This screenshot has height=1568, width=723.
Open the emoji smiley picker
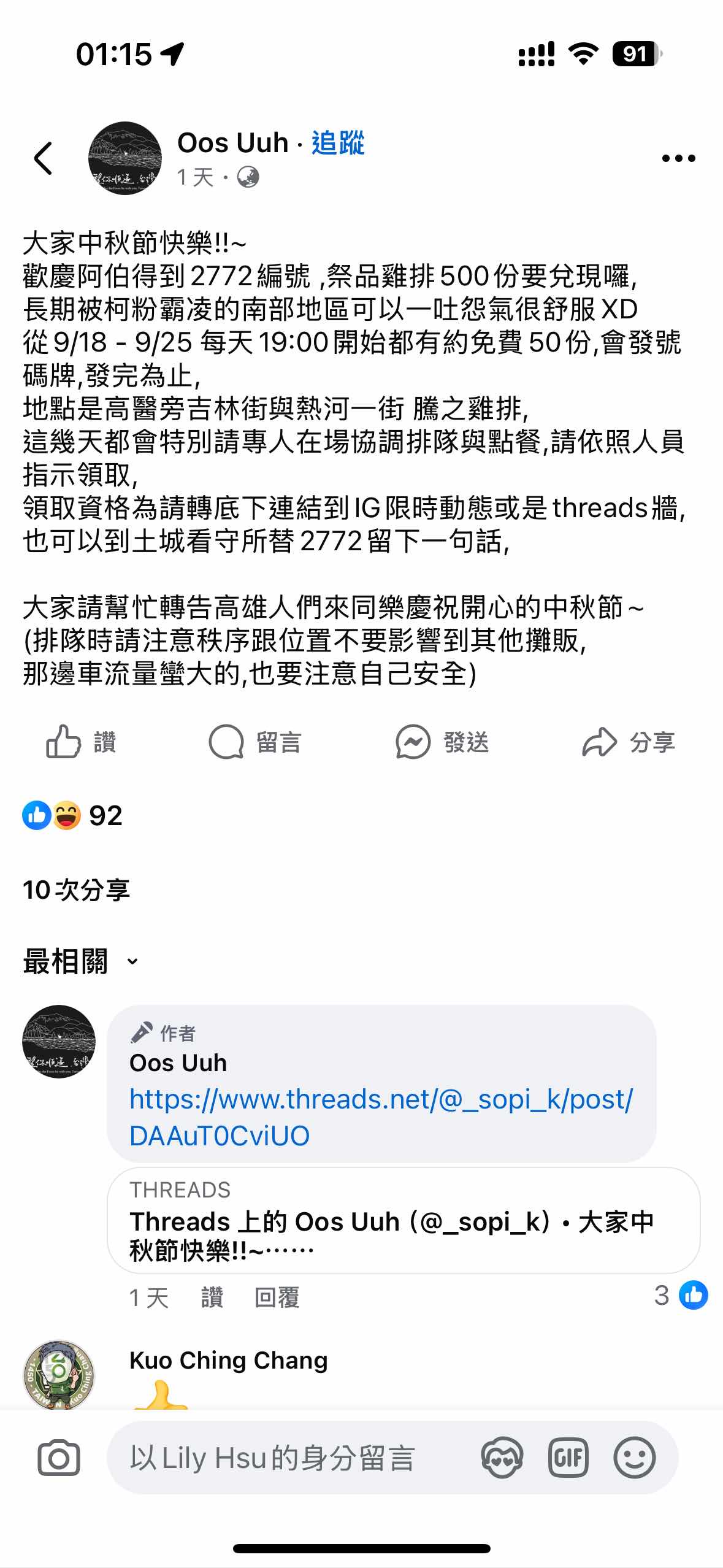point(634,1458)
